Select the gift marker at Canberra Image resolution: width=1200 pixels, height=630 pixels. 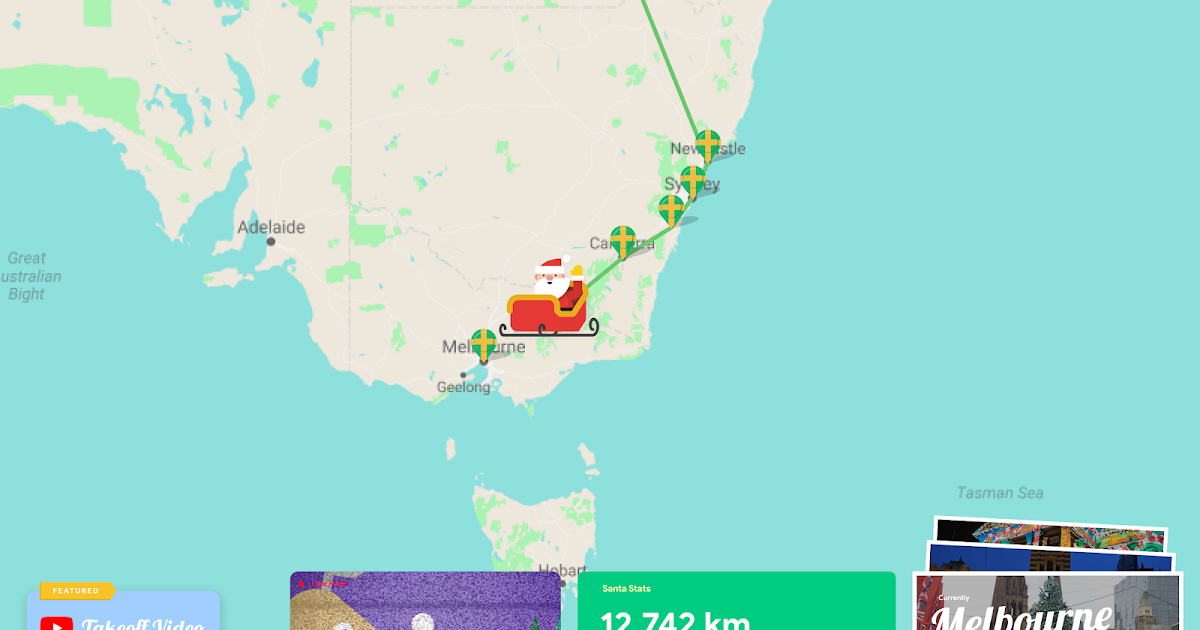[x=623, y=240]
